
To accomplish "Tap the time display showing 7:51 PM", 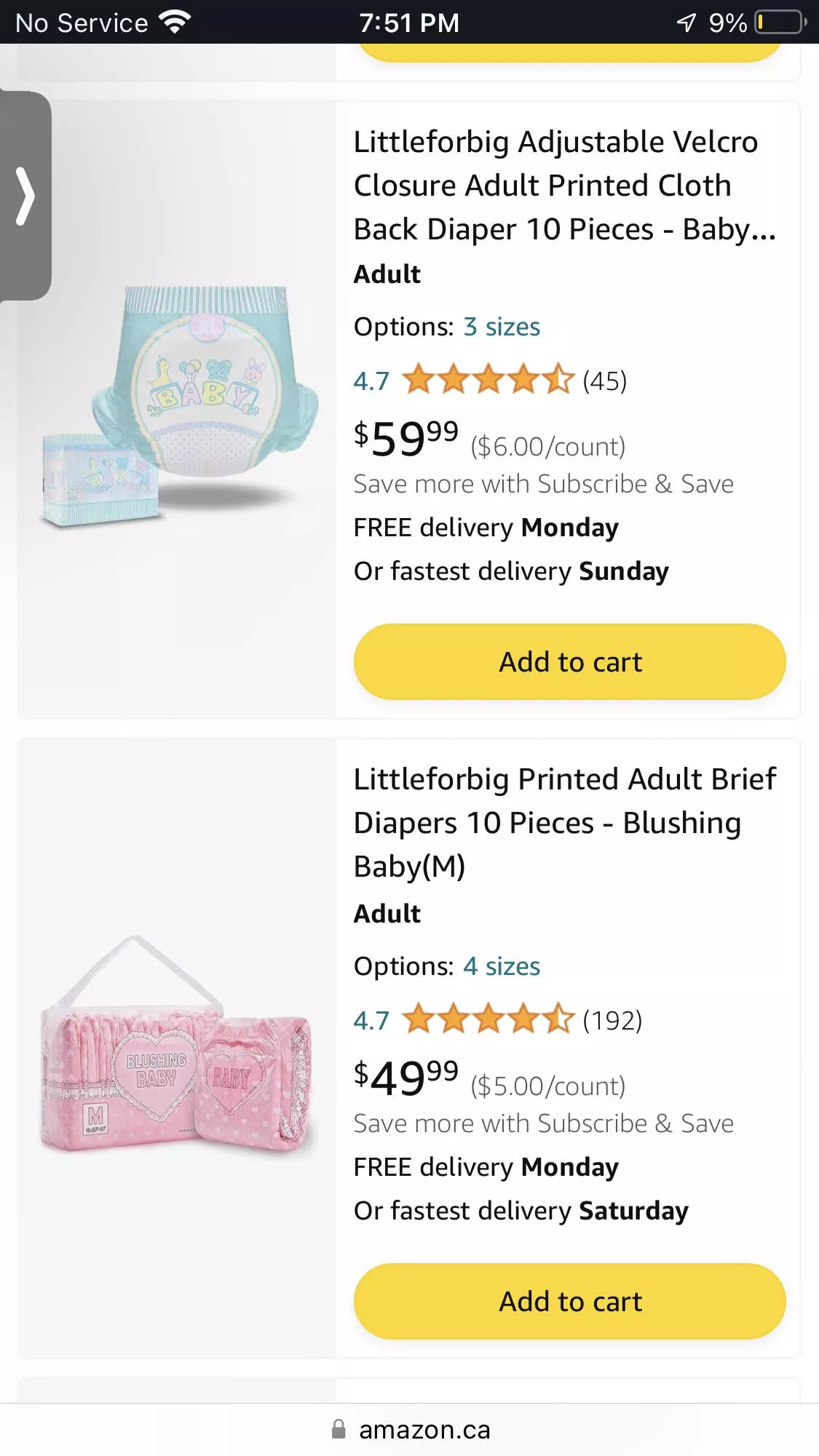I will pyautogui.click(x=410, y=21).
